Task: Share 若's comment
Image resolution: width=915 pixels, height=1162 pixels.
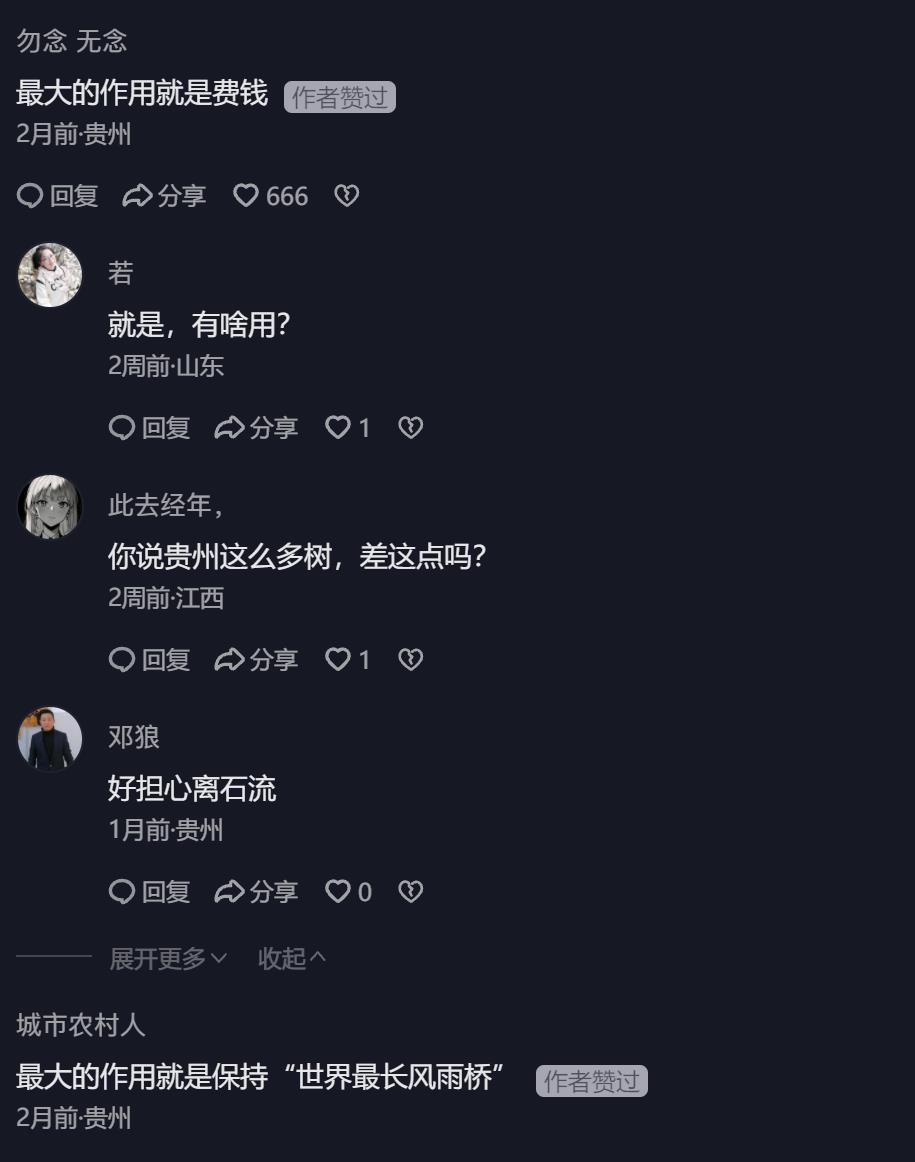Action: 257,428
